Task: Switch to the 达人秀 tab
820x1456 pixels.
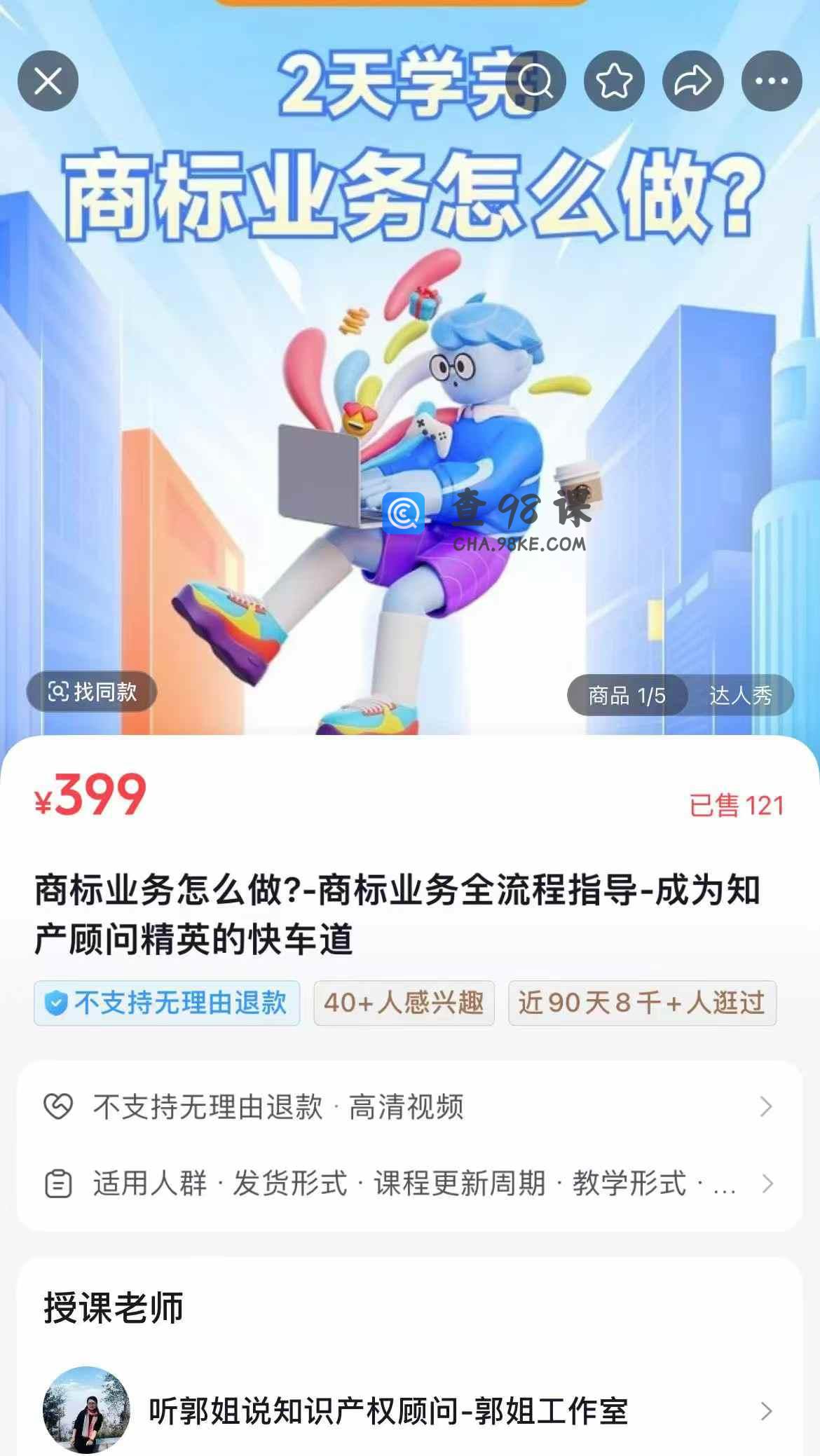Action: tap(741, 695)
